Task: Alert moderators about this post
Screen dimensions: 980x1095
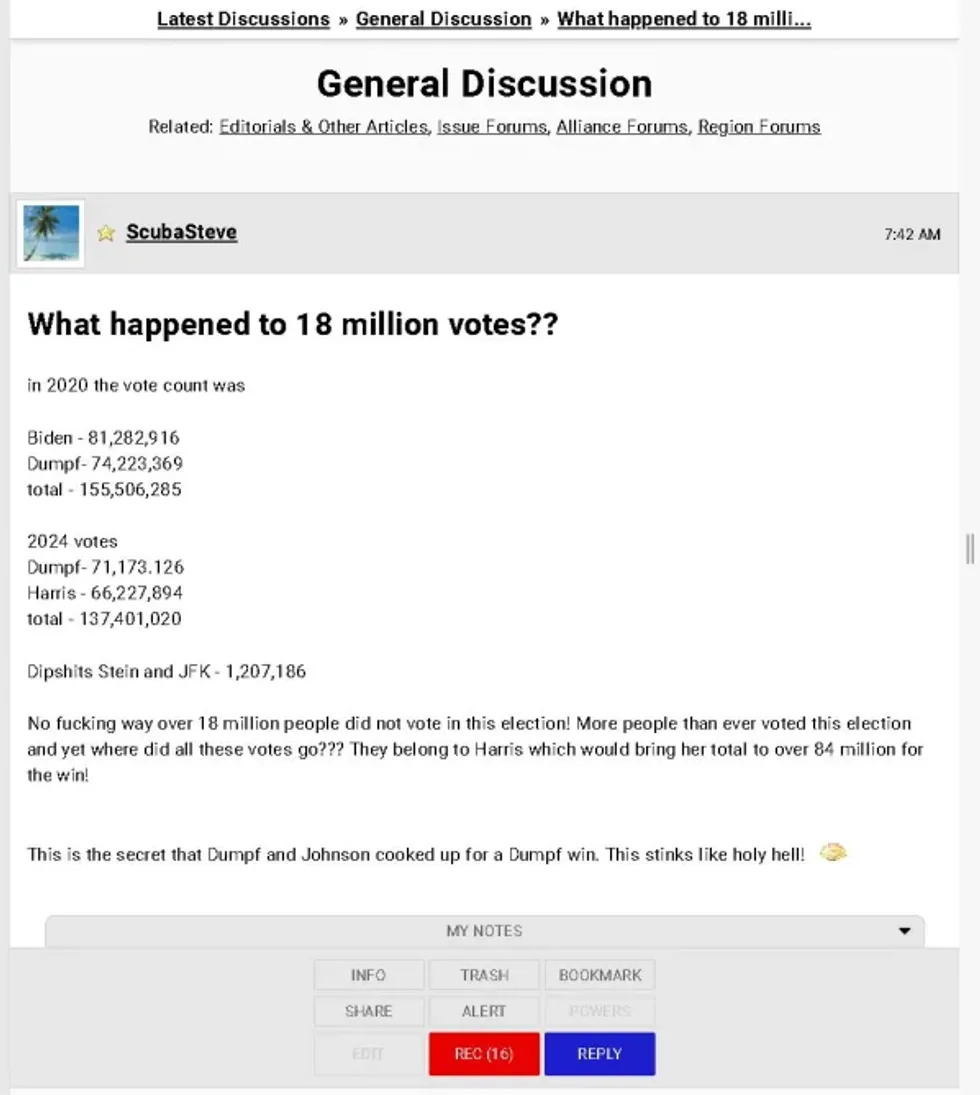Action: click(x=484, y=1011)
